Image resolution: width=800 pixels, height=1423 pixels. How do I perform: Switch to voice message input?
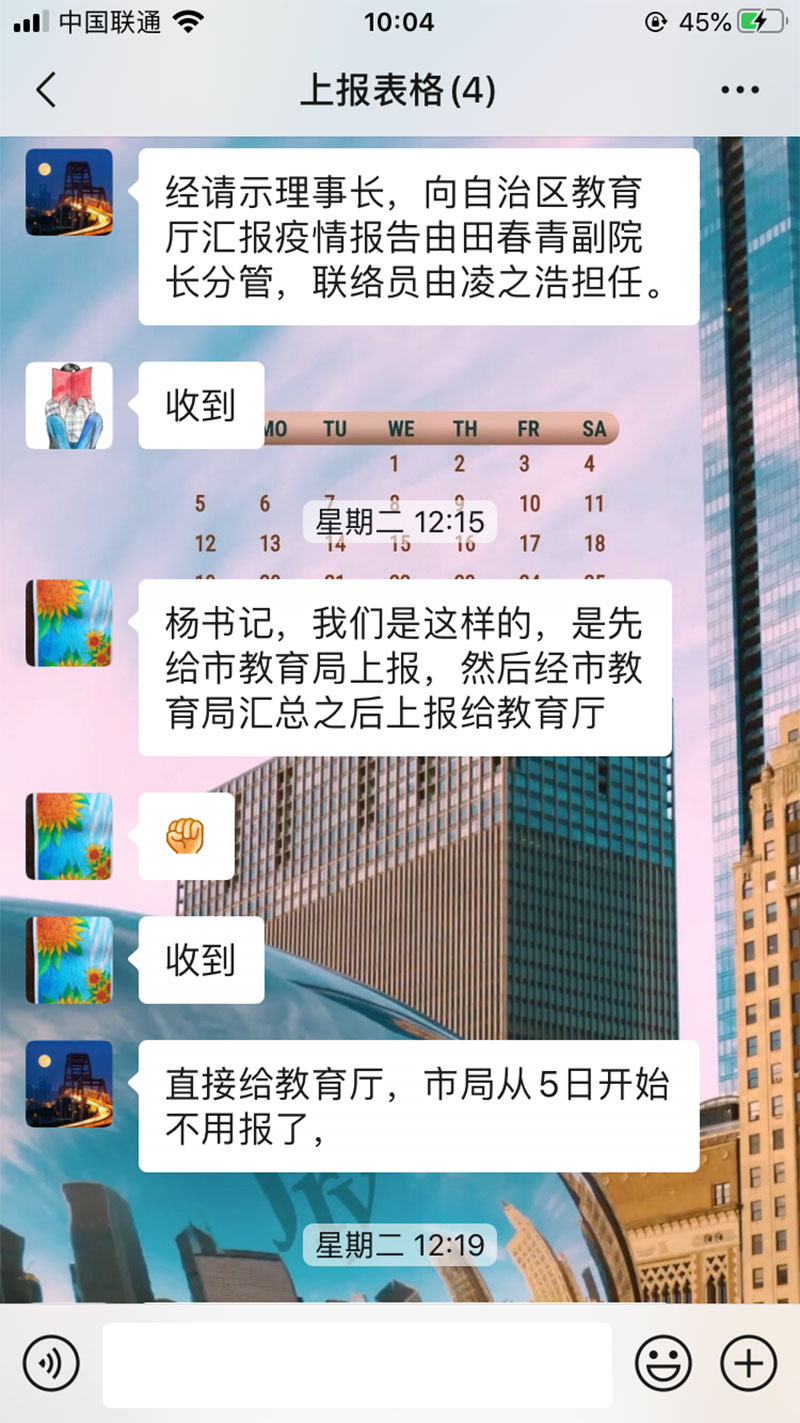pyautogui.click(x=51, y=1364)
